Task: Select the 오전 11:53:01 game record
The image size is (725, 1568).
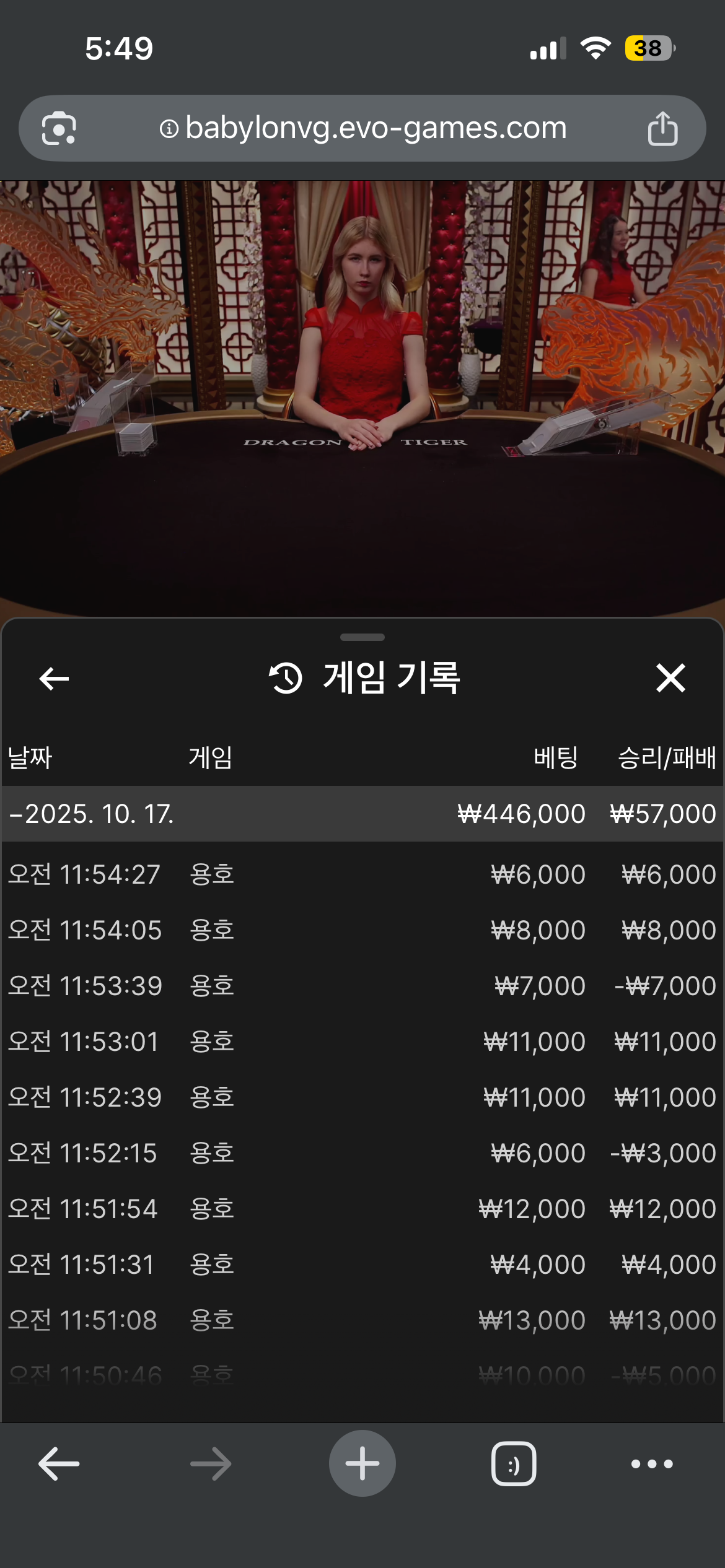Action: 362,1042
